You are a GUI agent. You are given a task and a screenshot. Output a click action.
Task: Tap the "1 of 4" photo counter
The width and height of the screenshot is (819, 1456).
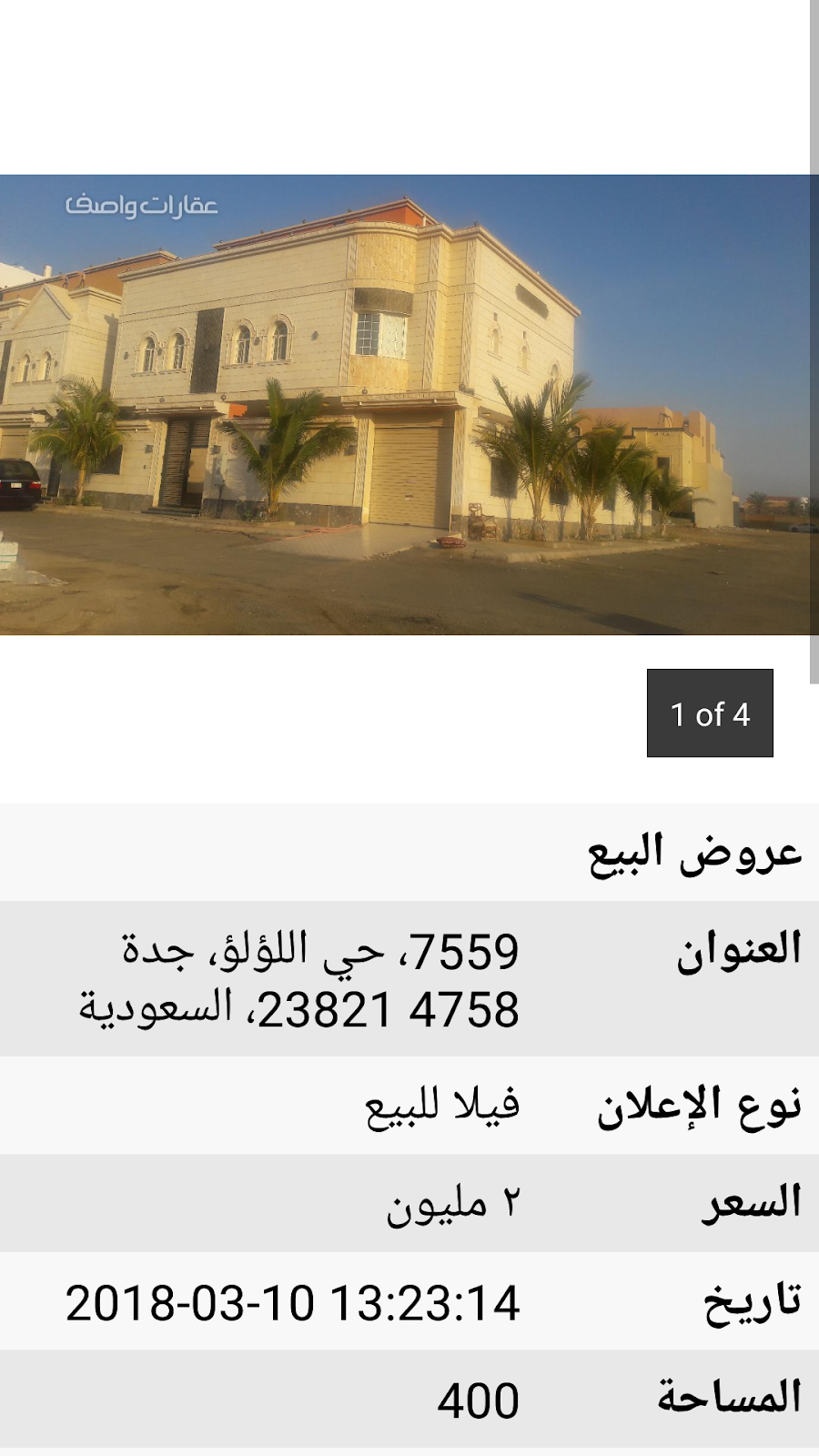710,713
